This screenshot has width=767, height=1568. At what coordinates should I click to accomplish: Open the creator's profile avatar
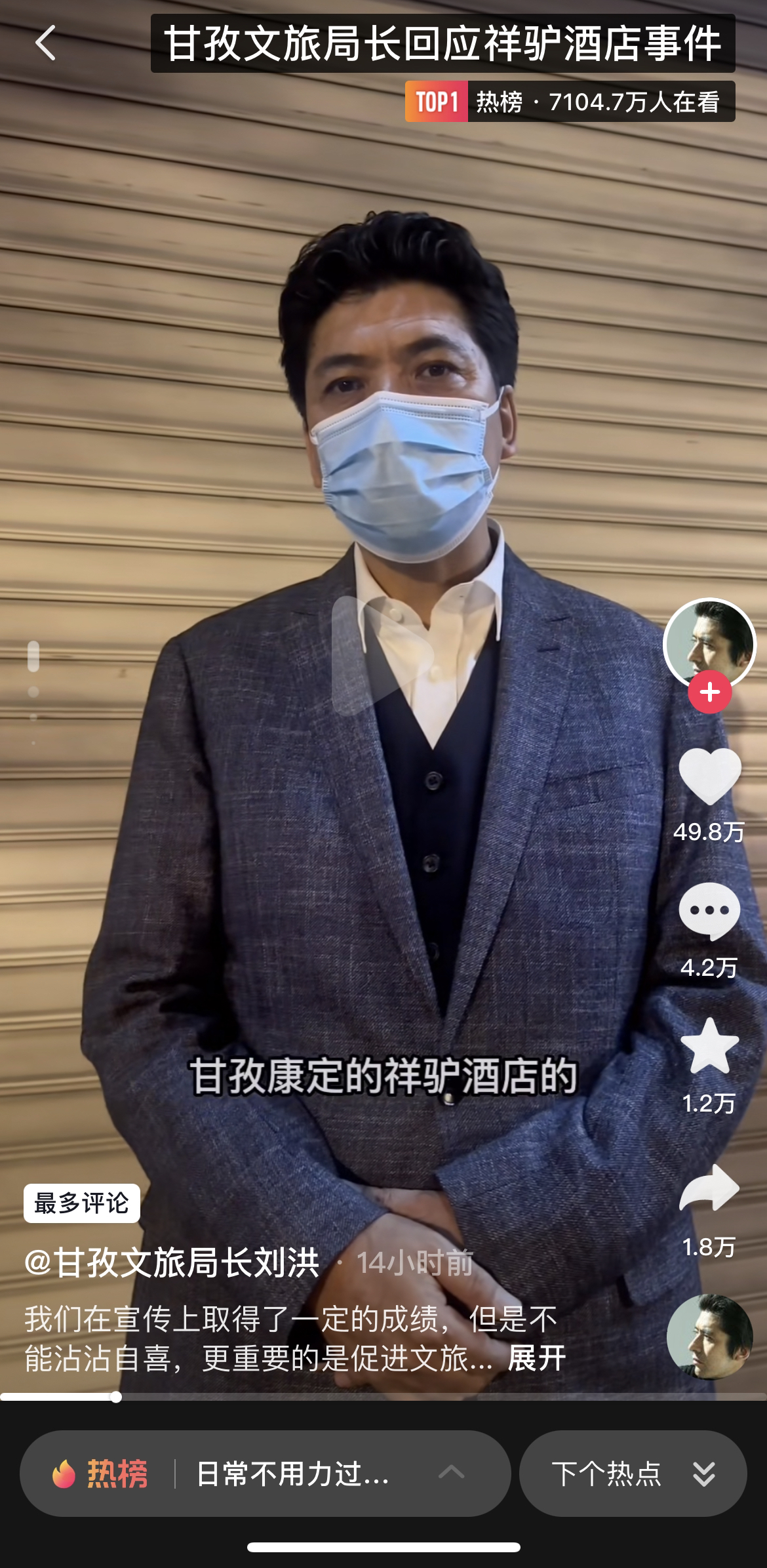pos(709,643)
